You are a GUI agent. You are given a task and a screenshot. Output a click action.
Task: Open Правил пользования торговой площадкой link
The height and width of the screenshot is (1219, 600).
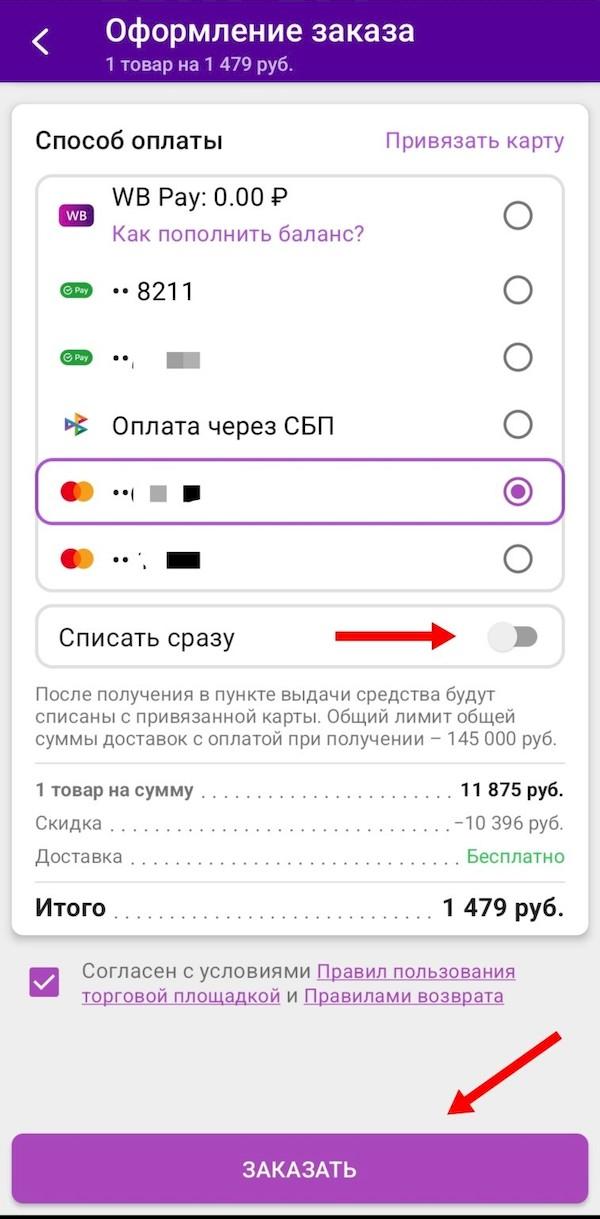[415, 971]
